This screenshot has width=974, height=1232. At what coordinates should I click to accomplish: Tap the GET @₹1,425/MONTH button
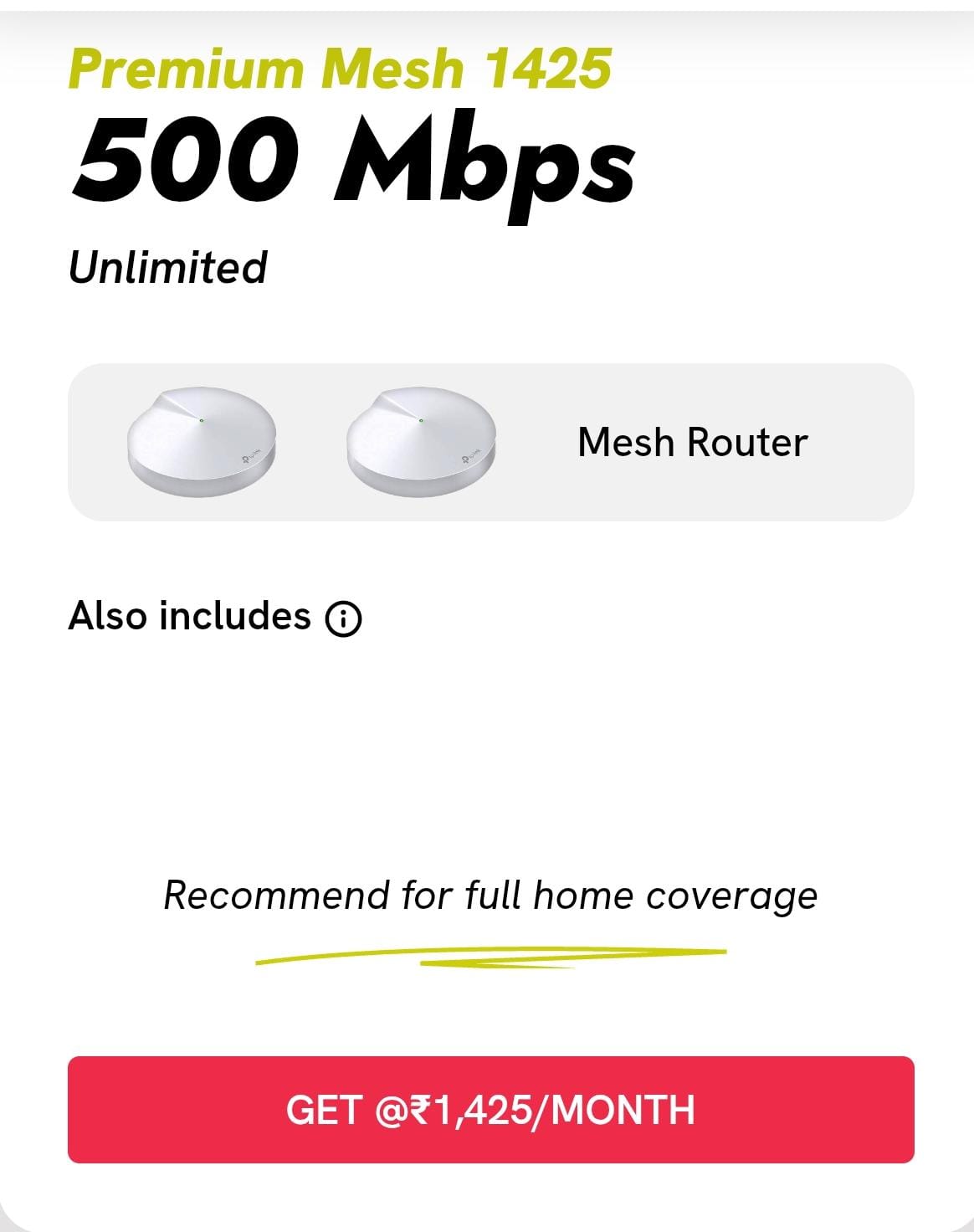490,1109
